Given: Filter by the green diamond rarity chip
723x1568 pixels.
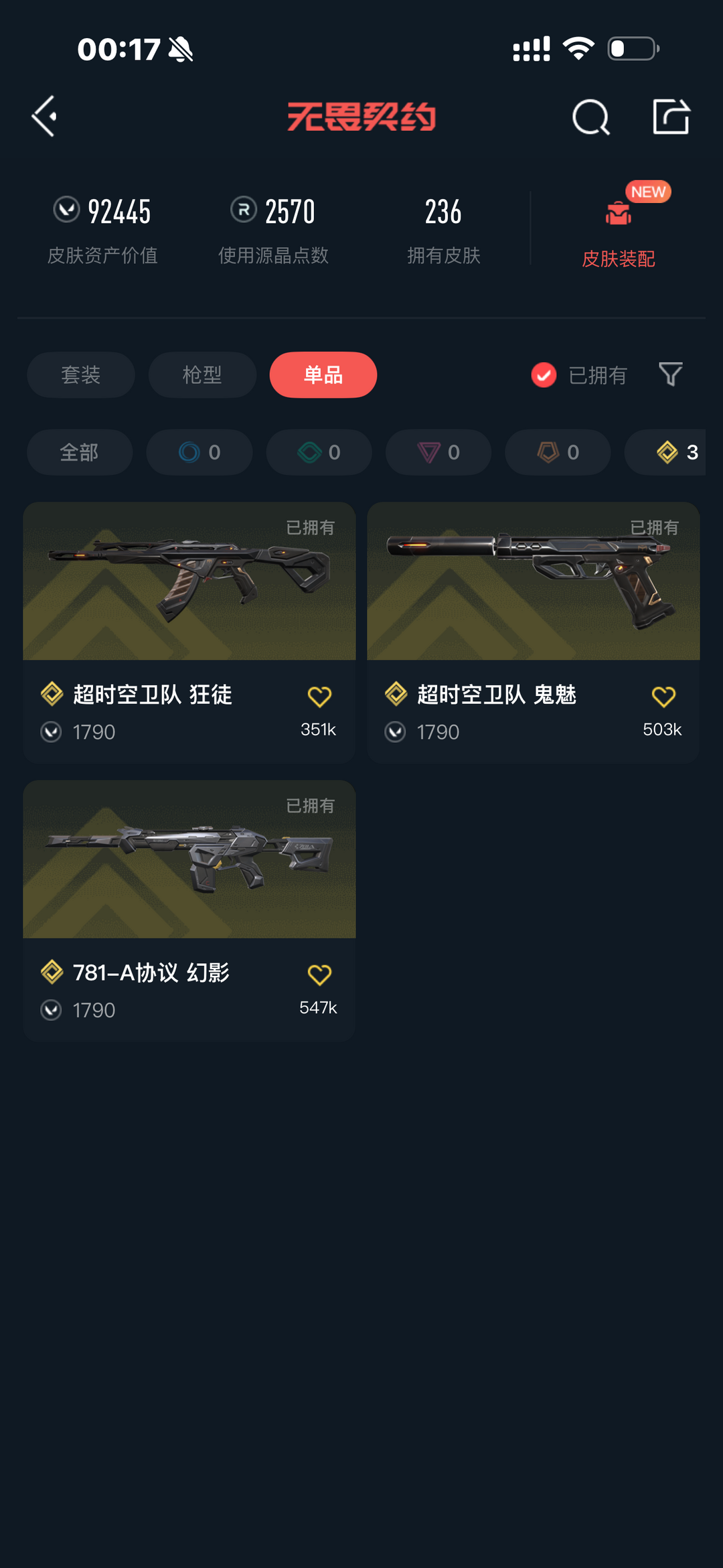Looking at the screenshot, I should [x=319, y=453].
